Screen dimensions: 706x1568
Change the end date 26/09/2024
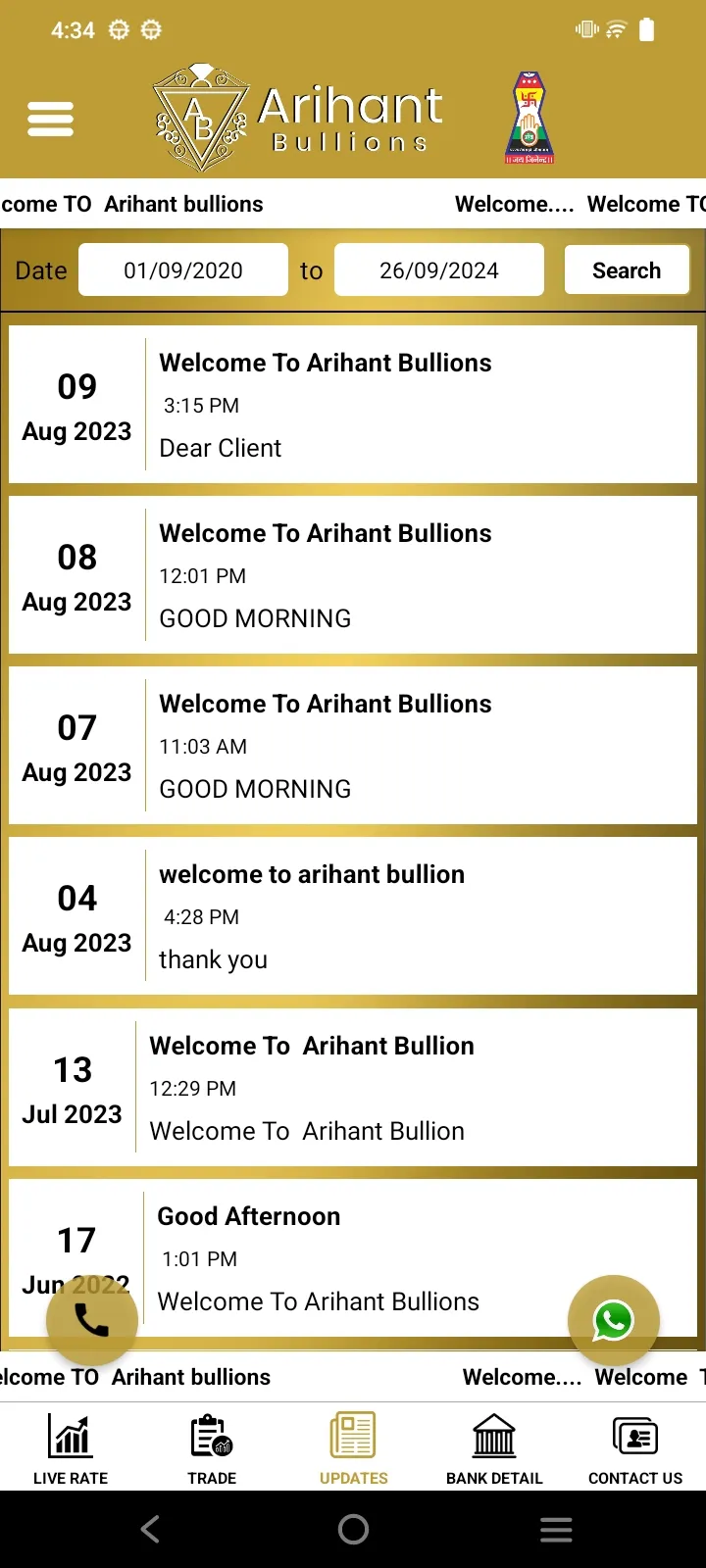click(439, 270)
